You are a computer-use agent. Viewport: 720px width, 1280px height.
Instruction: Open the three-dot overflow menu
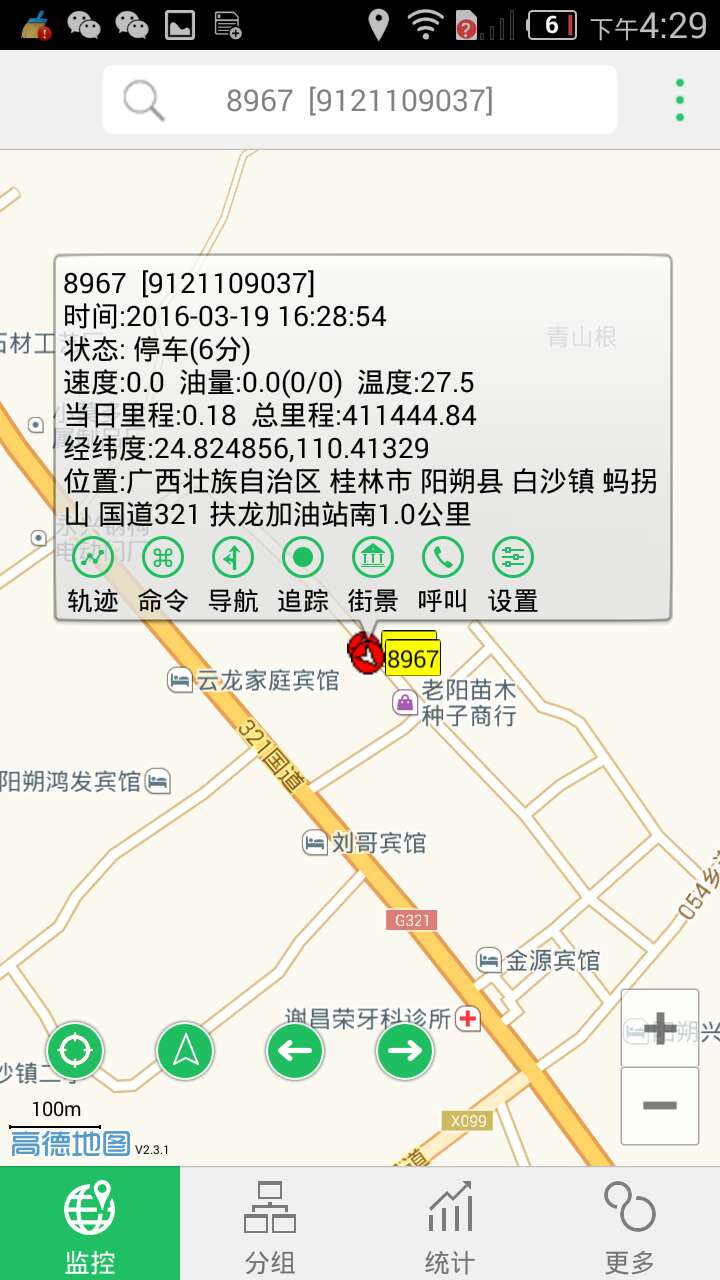click(x=679, y=99)
